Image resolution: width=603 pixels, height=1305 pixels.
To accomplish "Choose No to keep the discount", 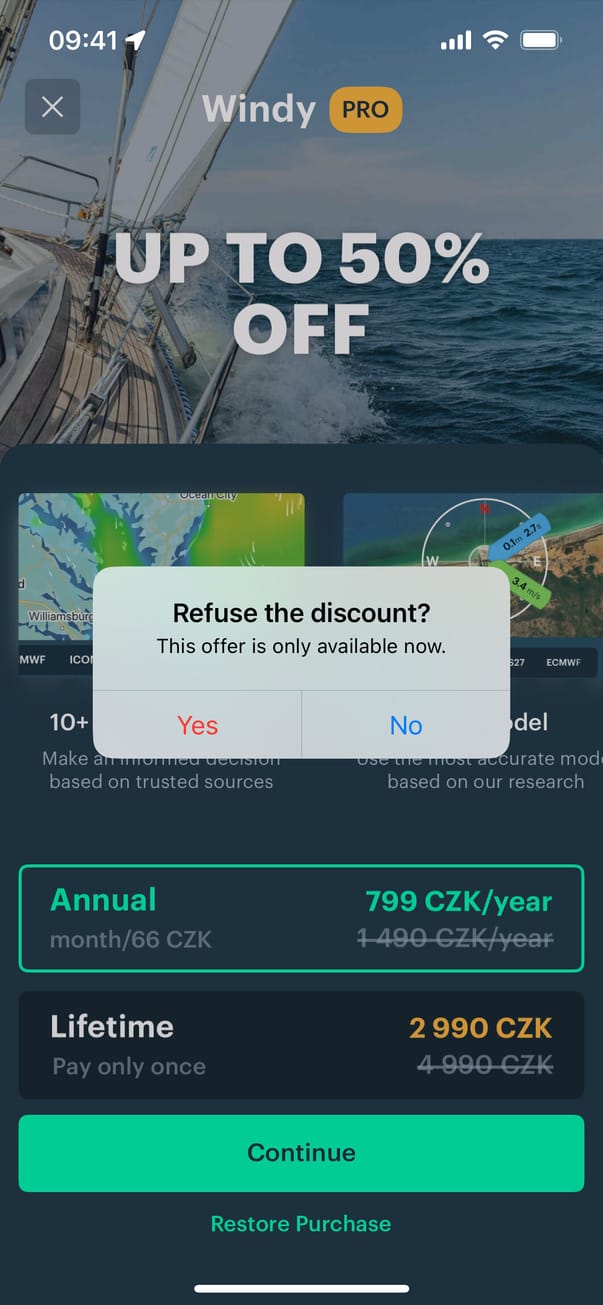I will point(406,725).
